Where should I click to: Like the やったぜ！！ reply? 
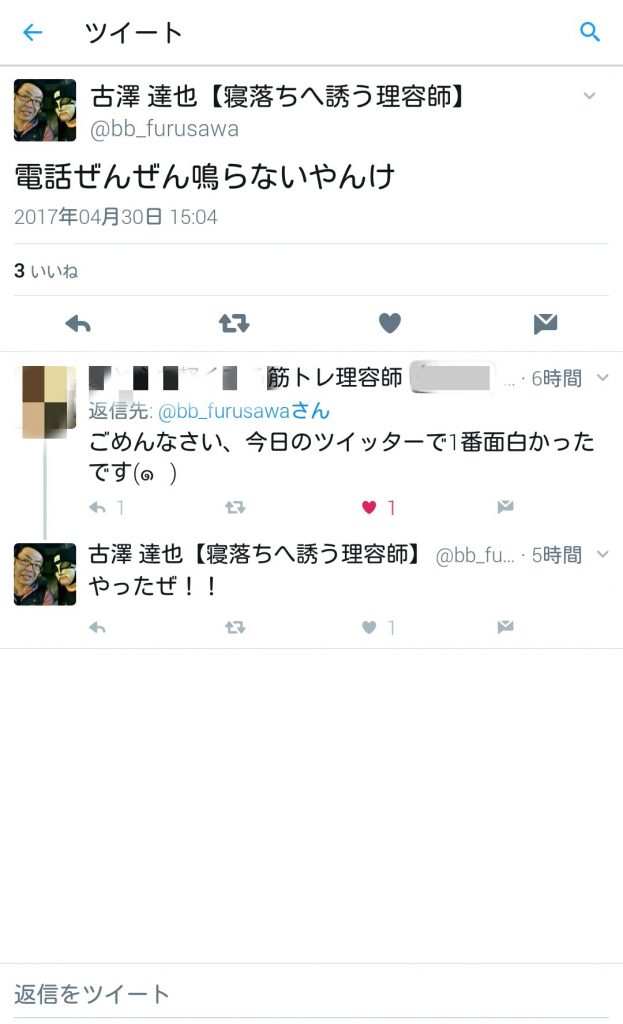click(369, 628)
